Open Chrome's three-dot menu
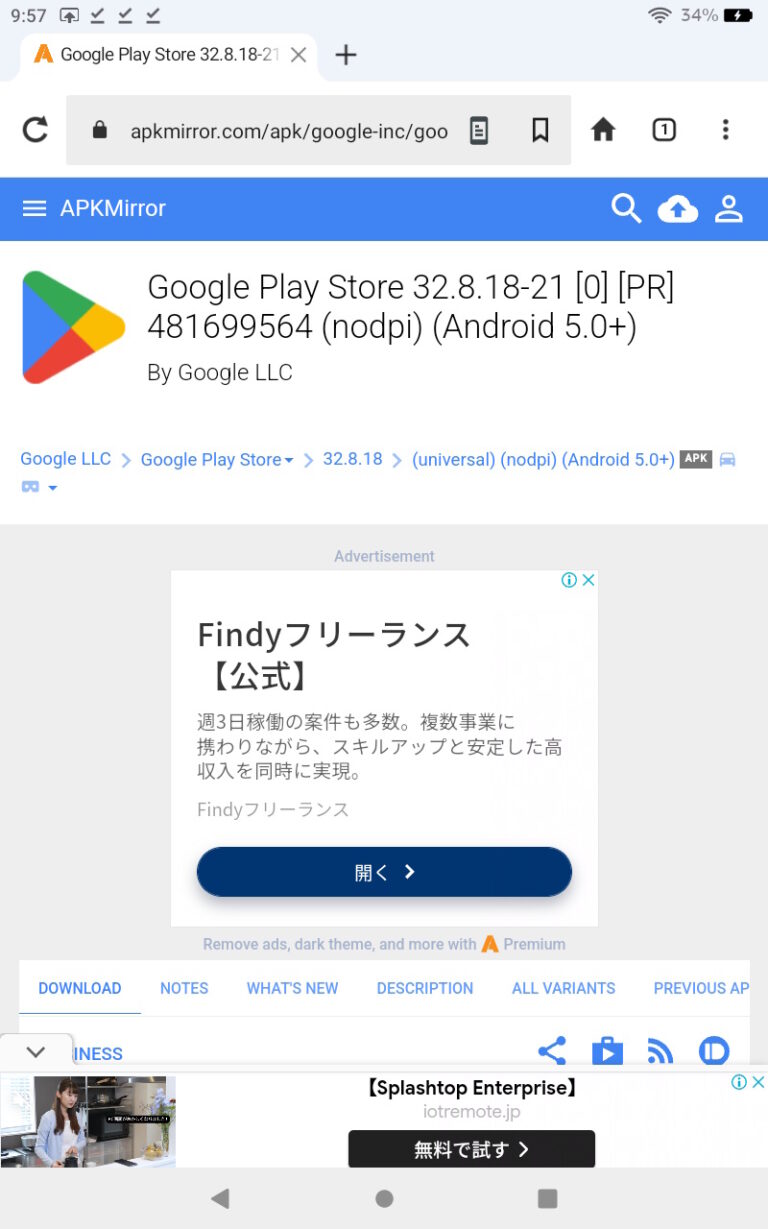Viewport: 768px width, 1229px height. tap(725, 130)
